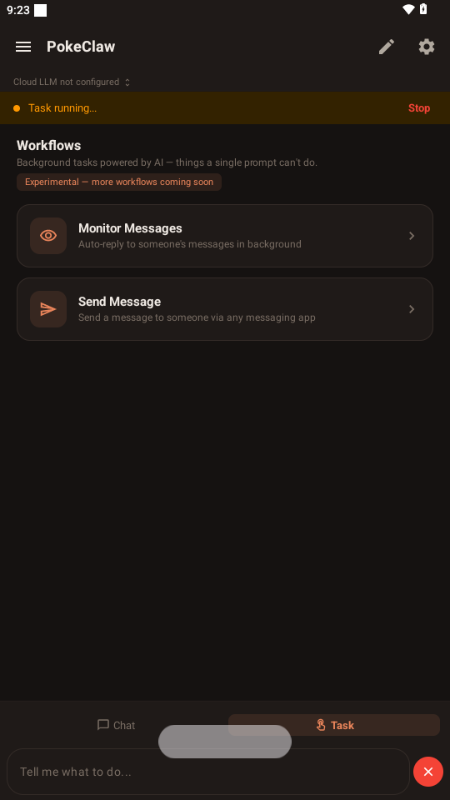450x800 pixels.
Task: Focus the Tell me what to do field
Action: click(x=208, y=771)
